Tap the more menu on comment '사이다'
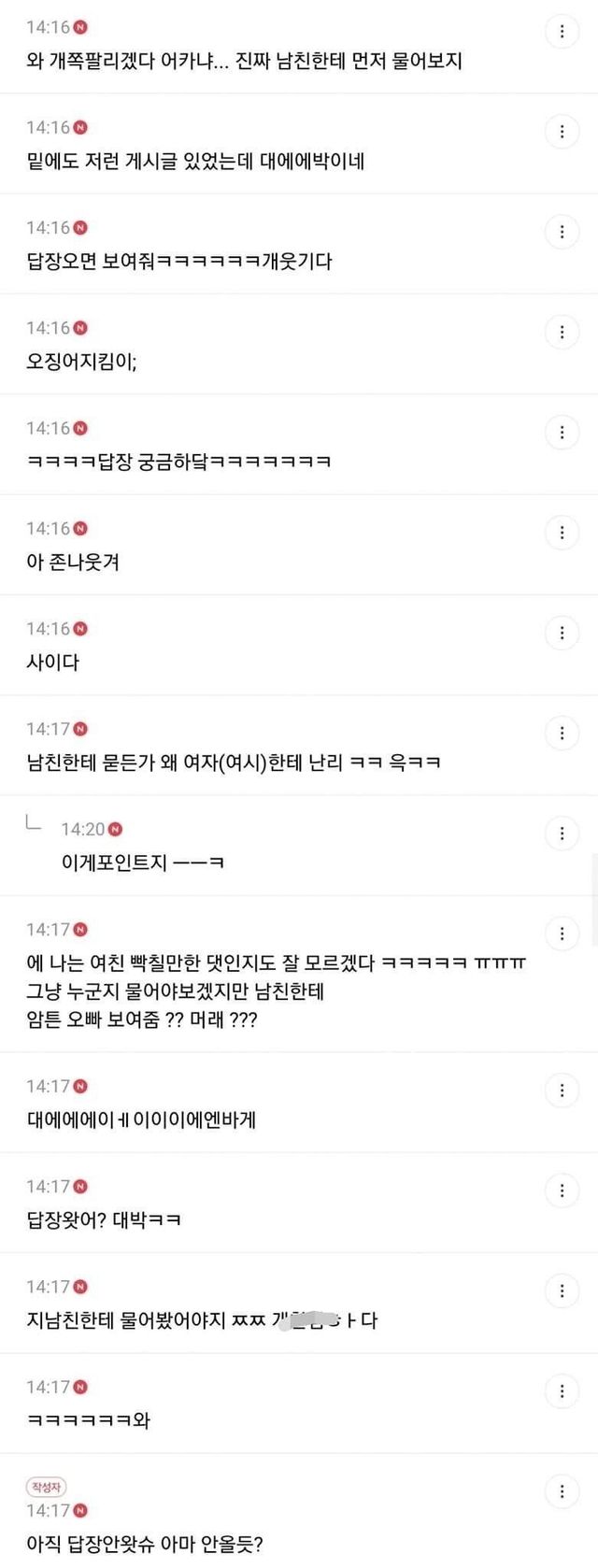 [x=562, y=633]
